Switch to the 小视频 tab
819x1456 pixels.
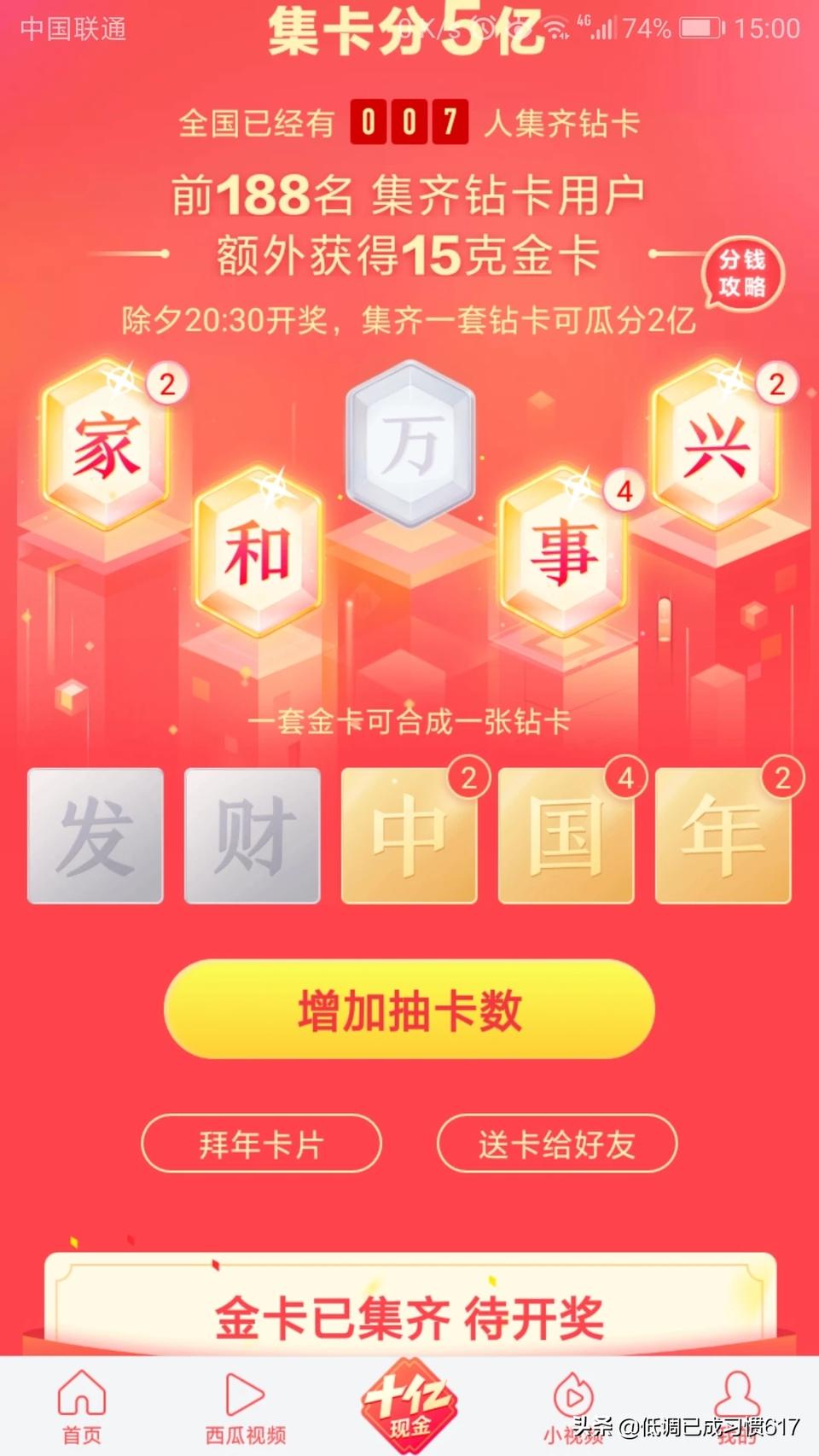tap(573, 1406)
